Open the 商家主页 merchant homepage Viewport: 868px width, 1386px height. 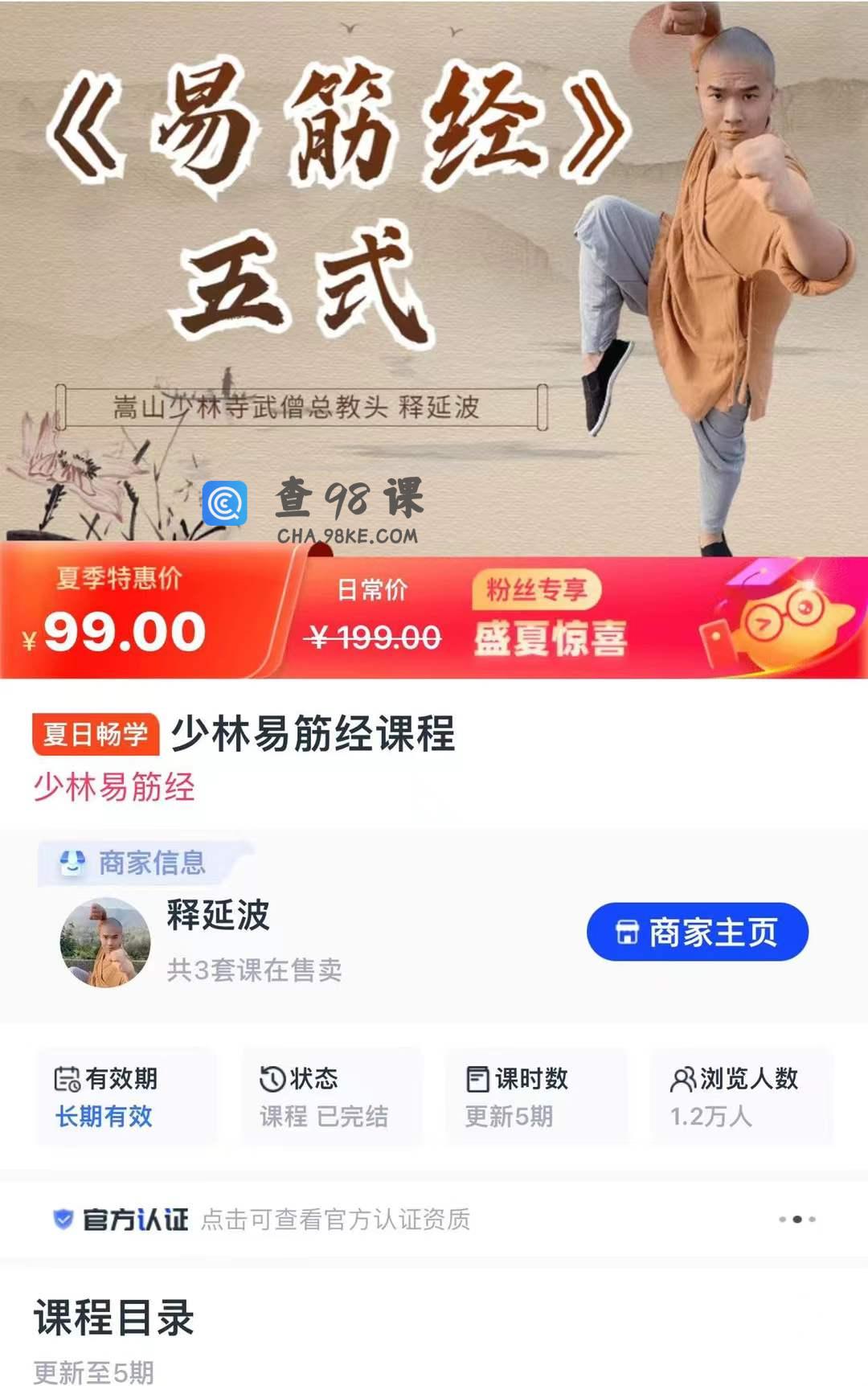click(x=697, y=932)
